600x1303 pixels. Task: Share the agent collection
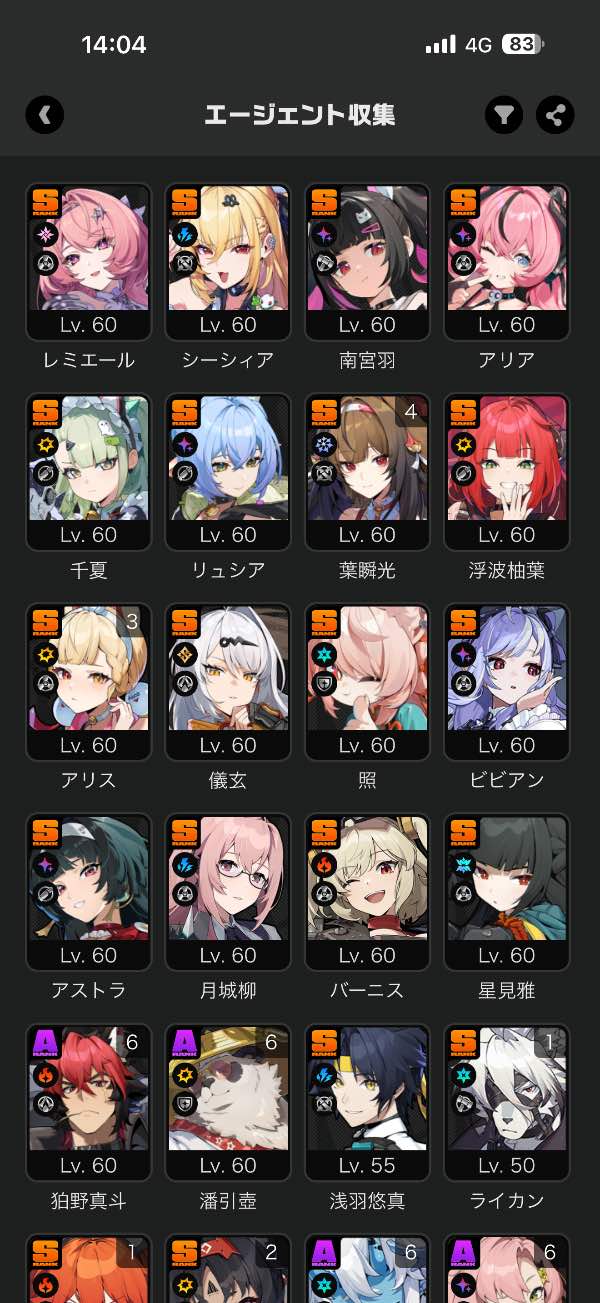pos(555,115)
